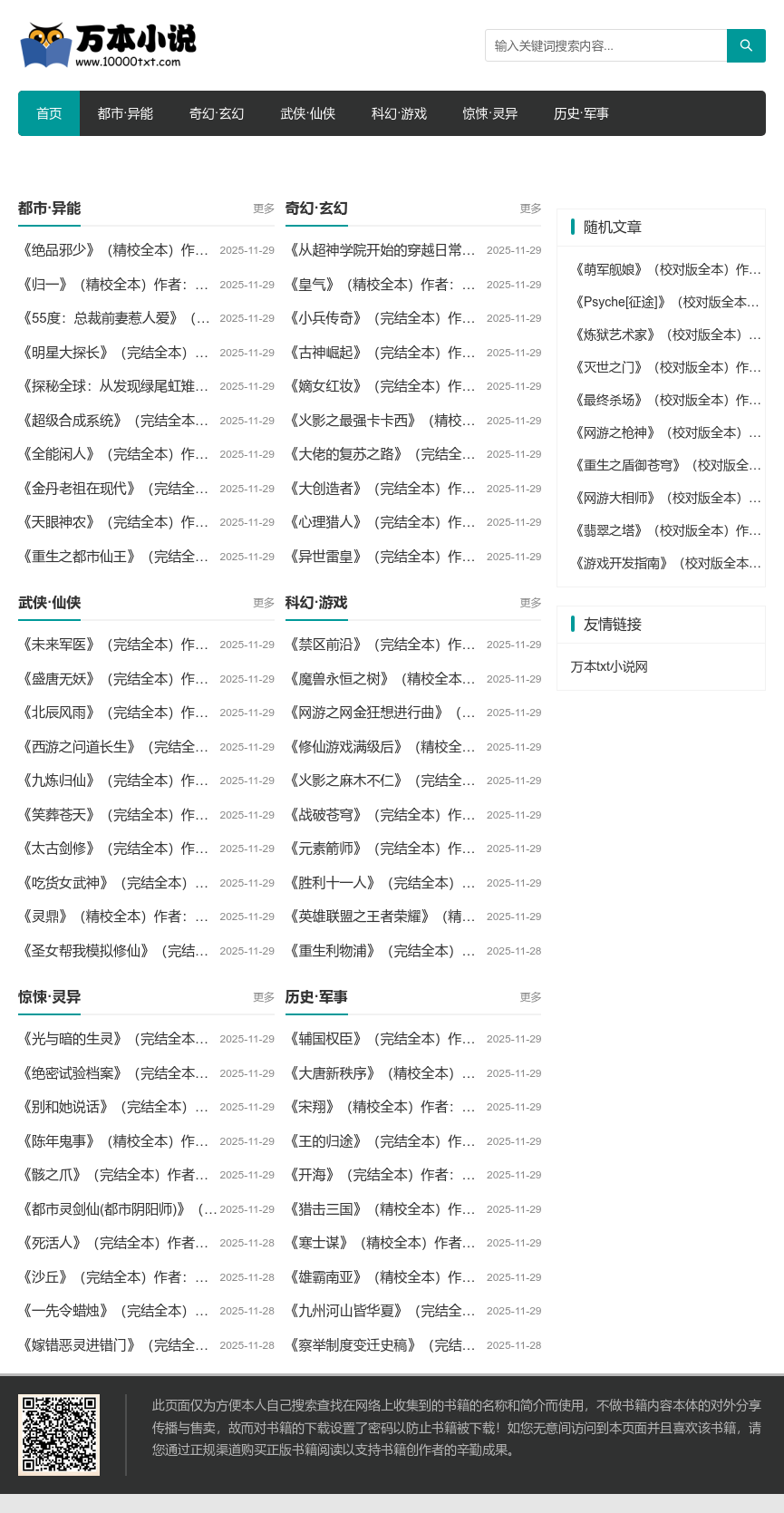Go to the 科幻·游戏 navigation tab

point(399,113)
